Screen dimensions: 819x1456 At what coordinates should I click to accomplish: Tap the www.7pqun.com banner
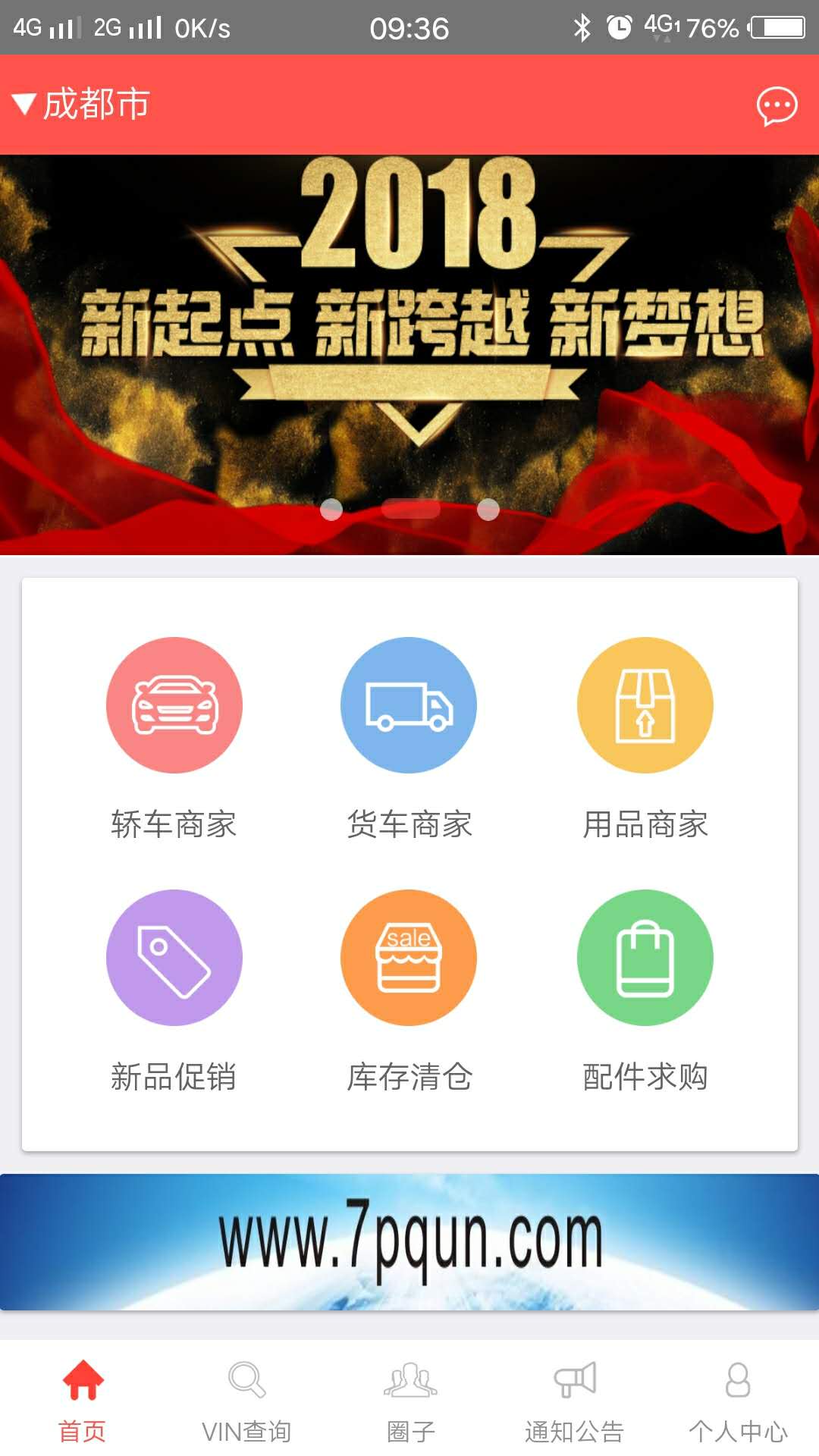(x=409, y=1241)
